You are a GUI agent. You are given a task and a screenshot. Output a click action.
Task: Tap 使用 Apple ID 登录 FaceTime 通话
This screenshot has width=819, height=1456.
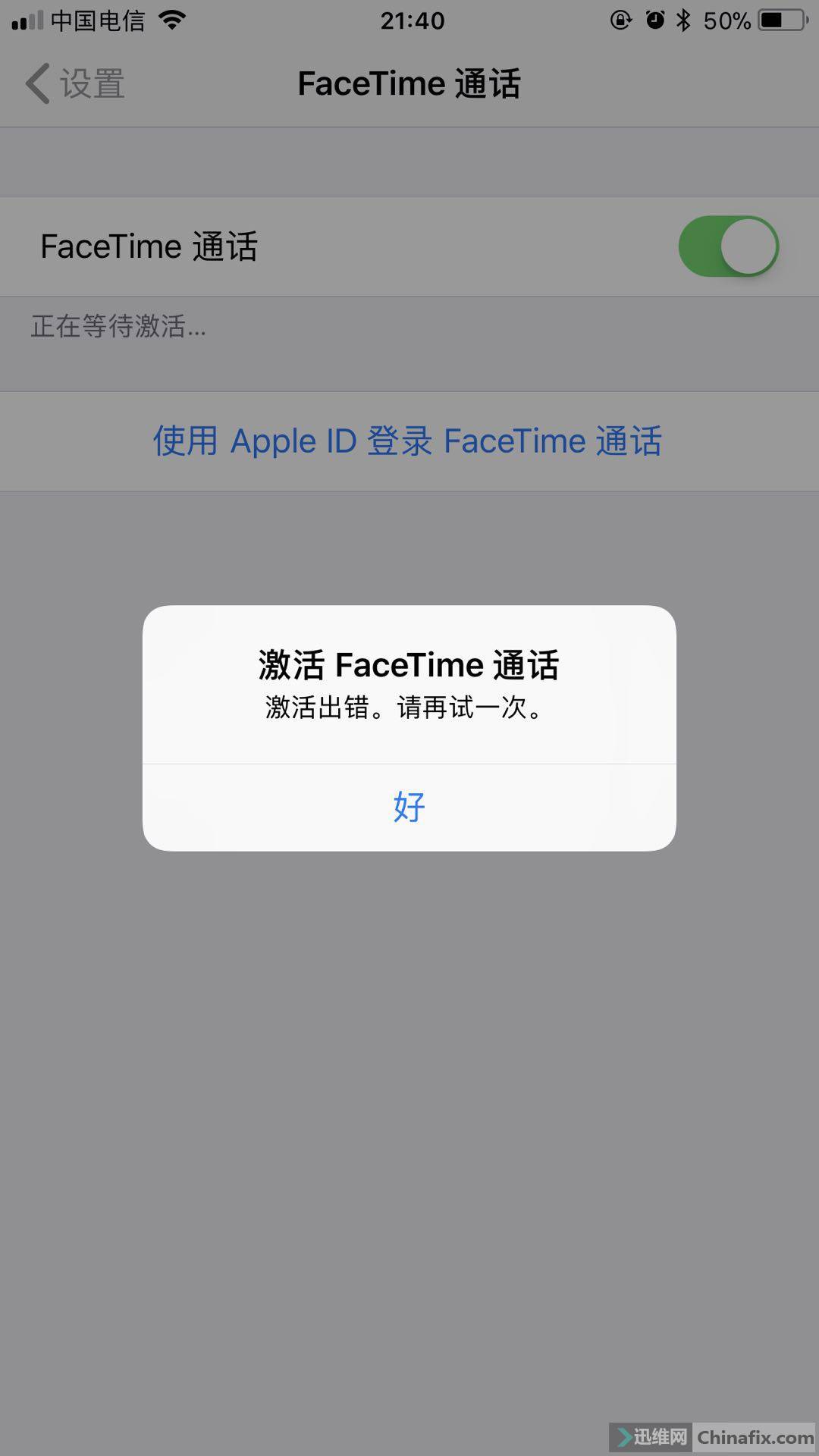[x=408, y=441]
